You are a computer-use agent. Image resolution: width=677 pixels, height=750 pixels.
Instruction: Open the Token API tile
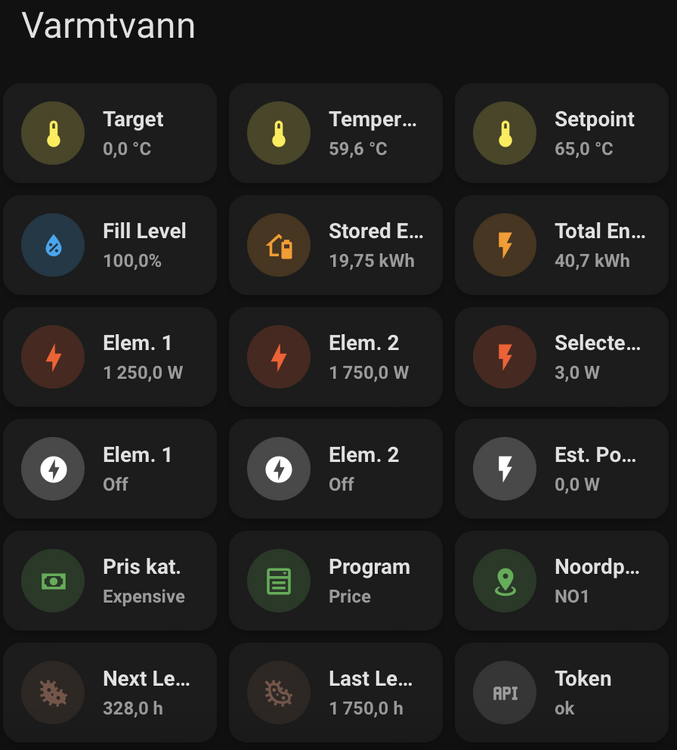562,693
